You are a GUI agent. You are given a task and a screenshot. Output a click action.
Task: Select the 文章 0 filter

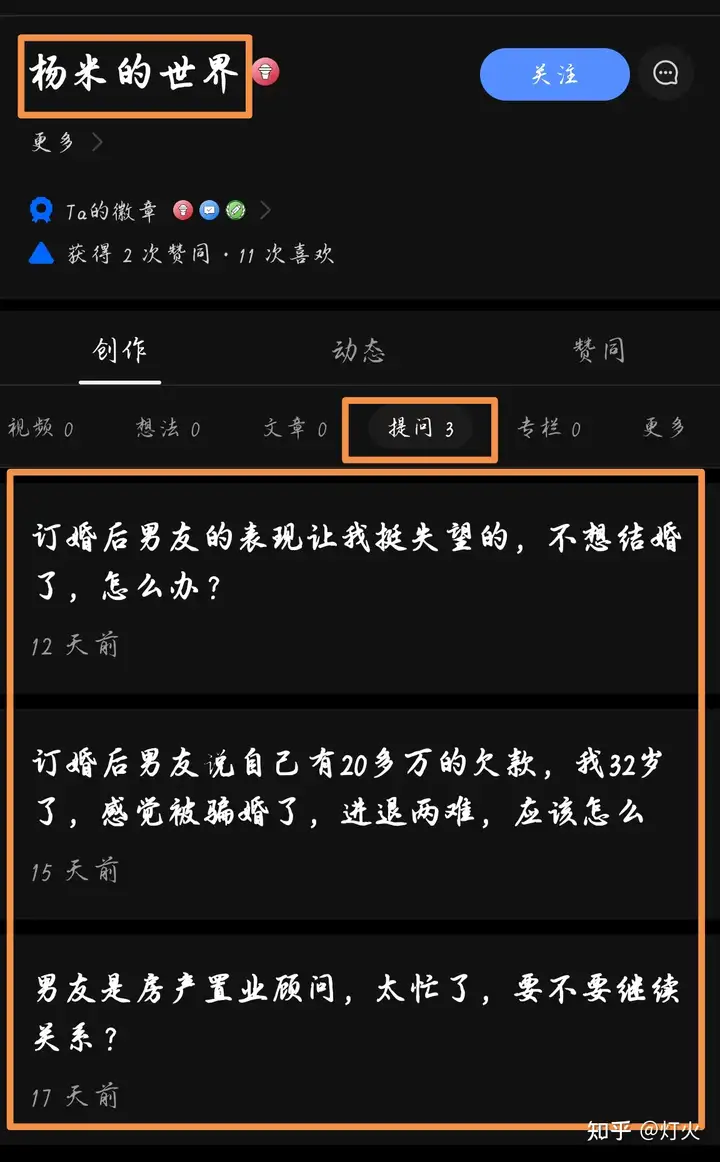296,428
